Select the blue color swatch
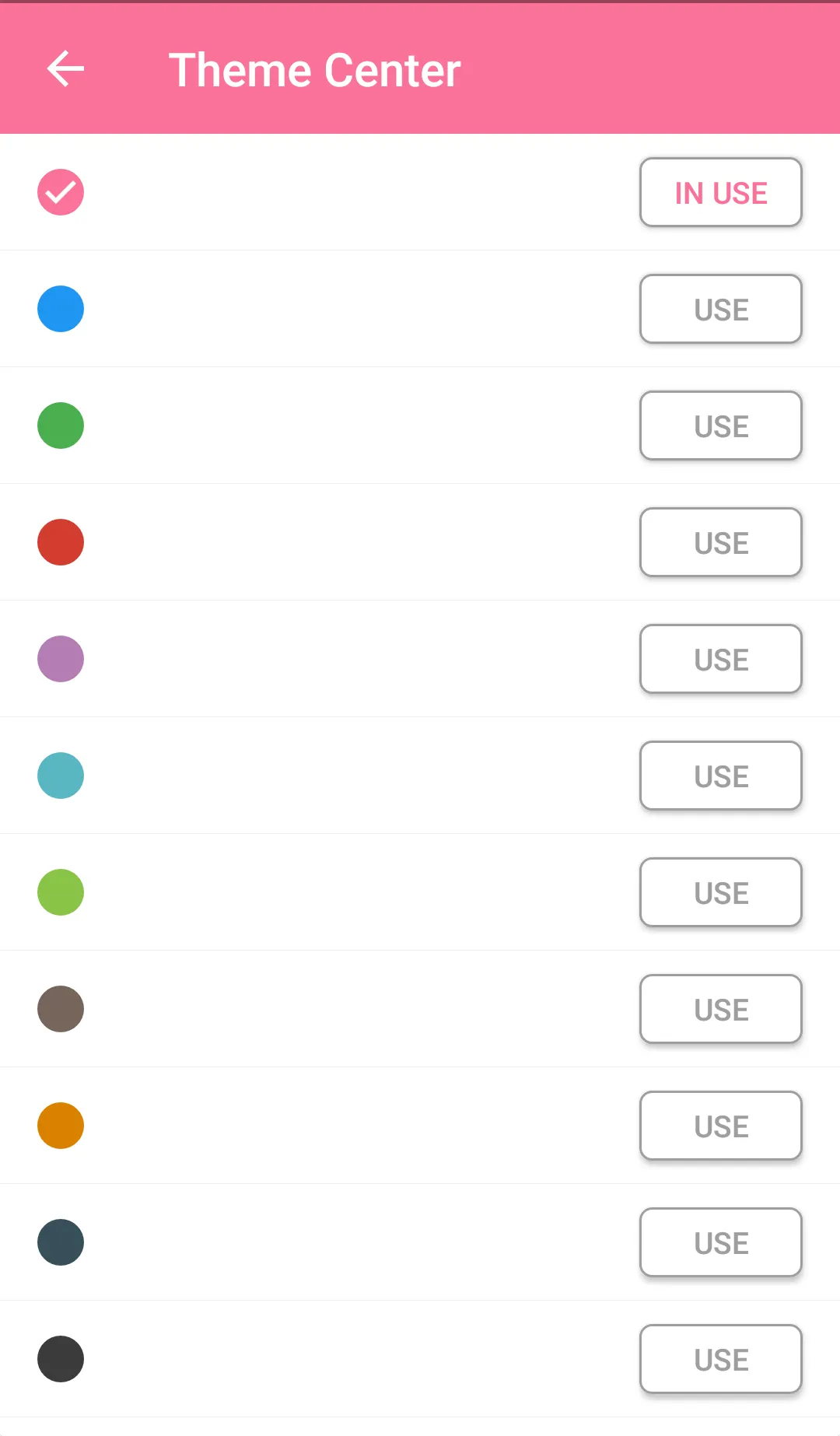 pyautogui.click(x=60, y=309)
